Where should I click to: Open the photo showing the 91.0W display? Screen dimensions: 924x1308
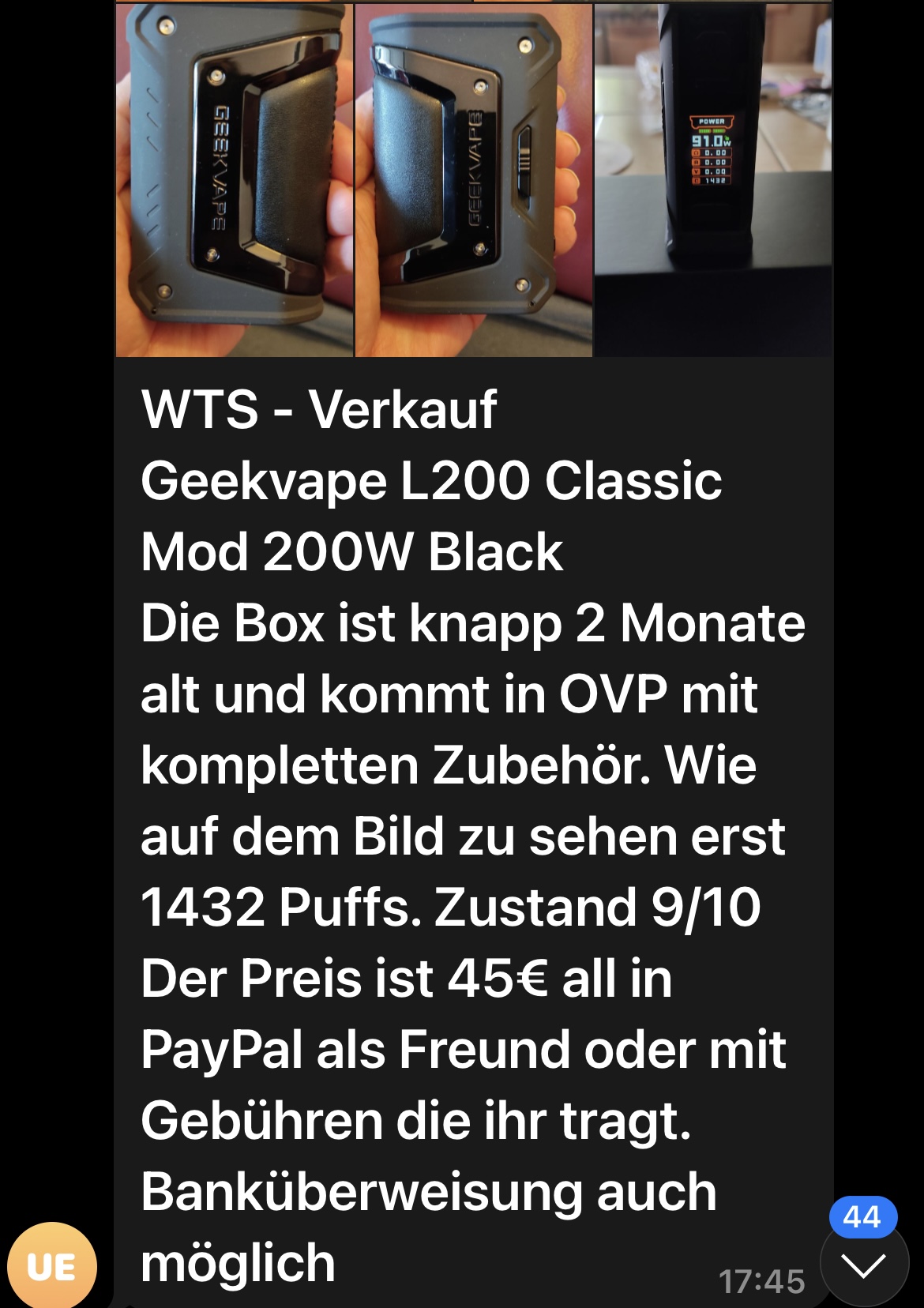(712, 180)
